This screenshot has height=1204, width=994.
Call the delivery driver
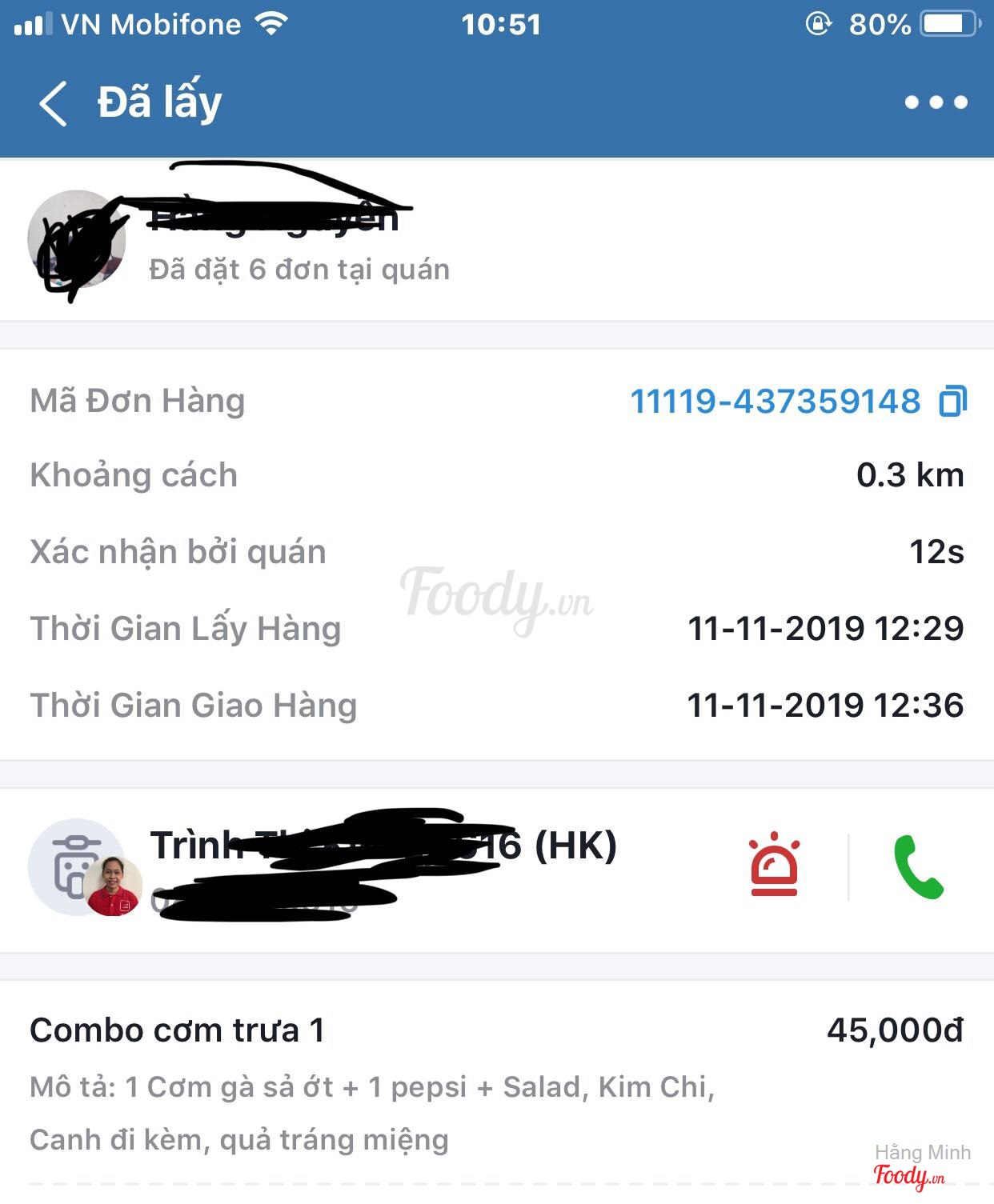[918, 867]
